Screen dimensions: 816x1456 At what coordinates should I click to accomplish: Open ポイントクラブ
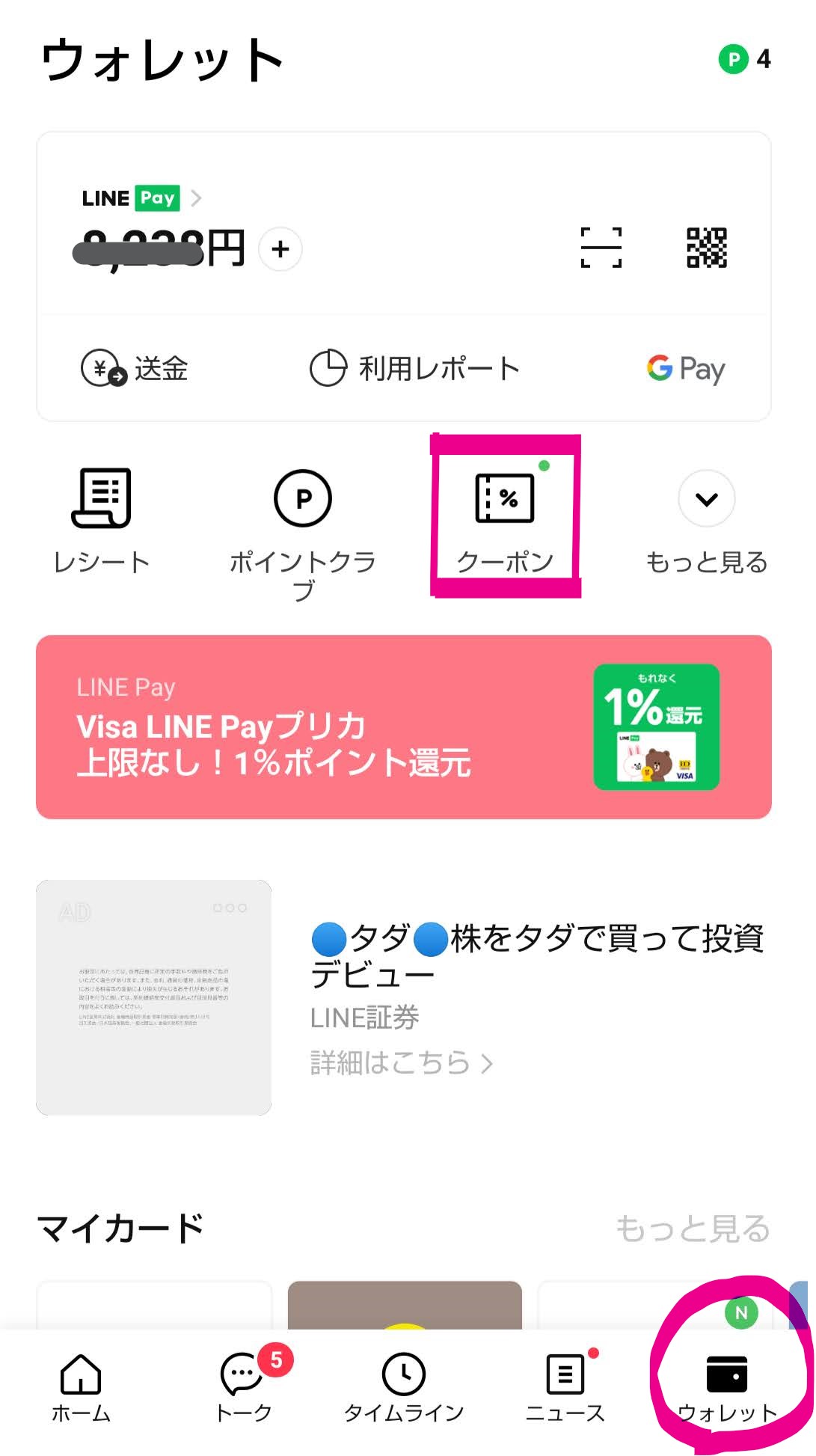pyautogui.click(x=303, y=527)
